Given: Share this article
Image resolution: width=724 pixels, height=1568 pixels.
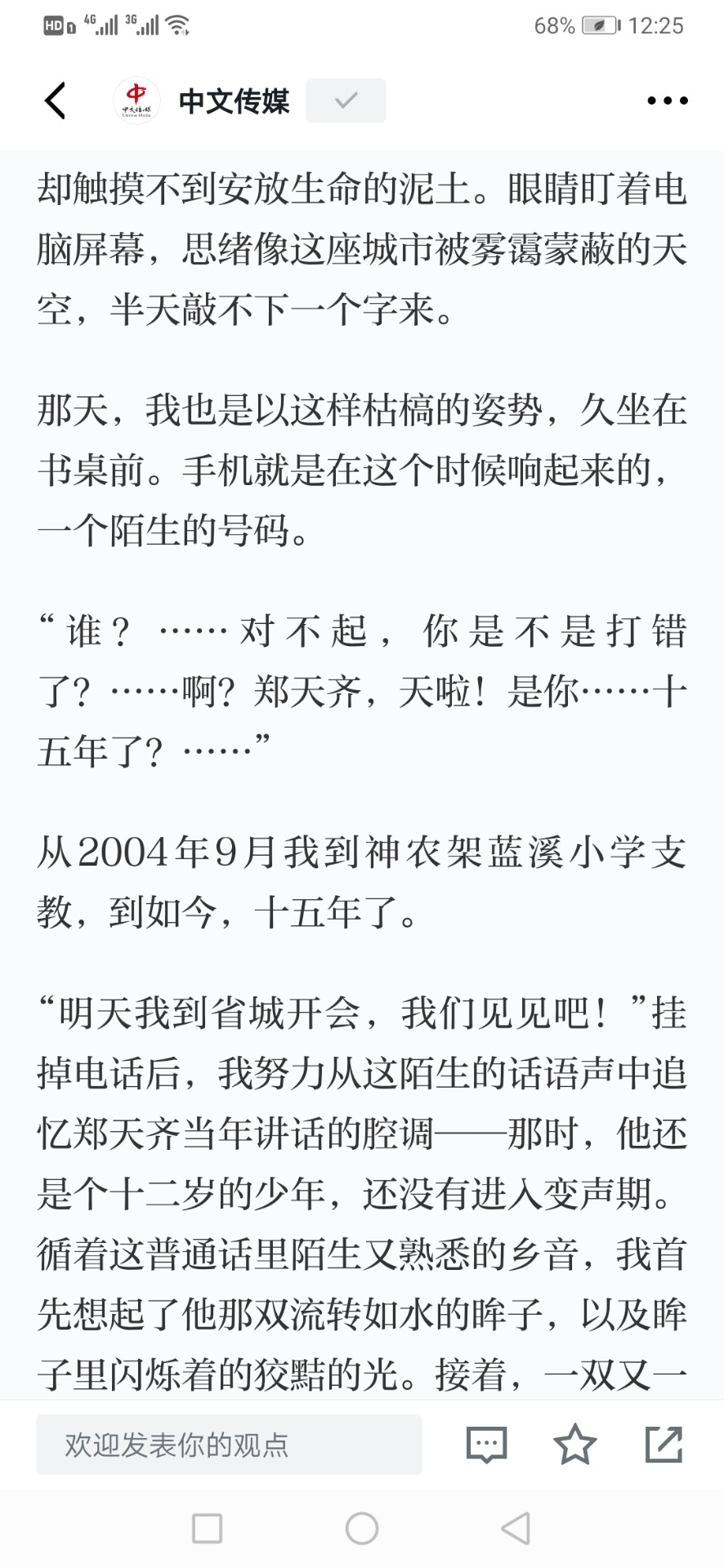Looking at the screenshot, I should pos(664,1444).
